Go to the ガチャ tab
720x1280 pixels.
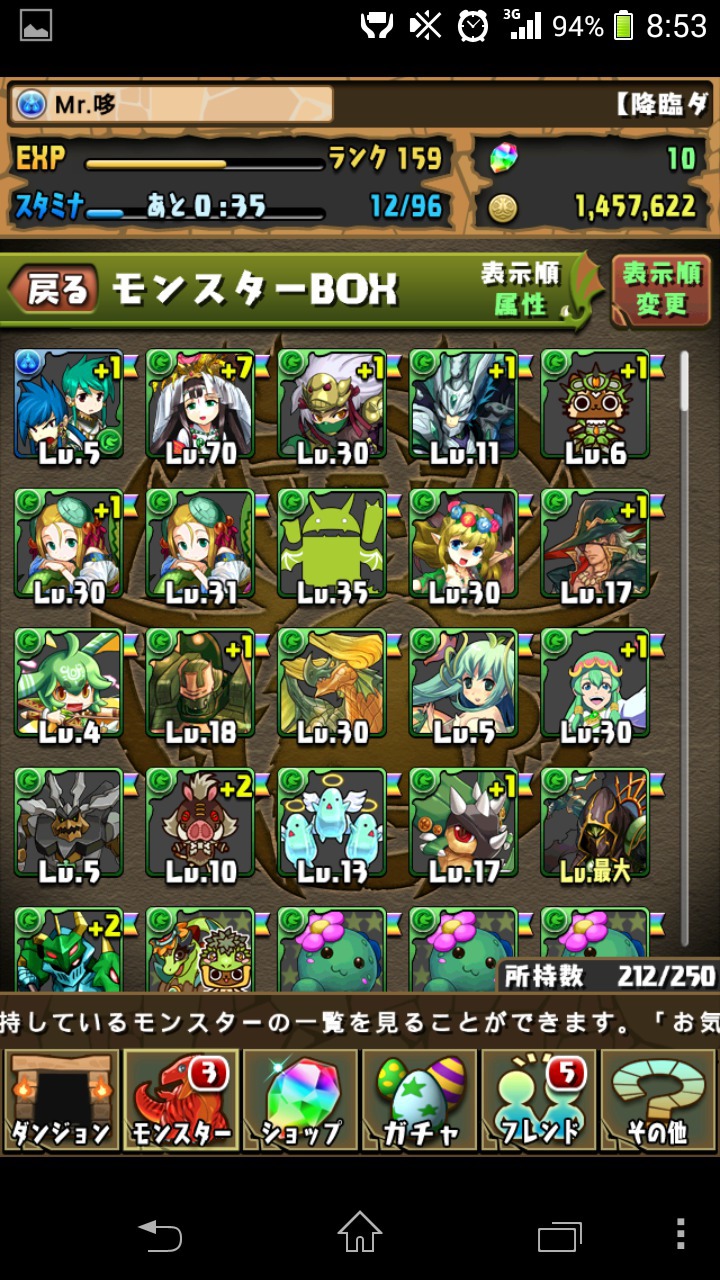(x=420, y=1100)
